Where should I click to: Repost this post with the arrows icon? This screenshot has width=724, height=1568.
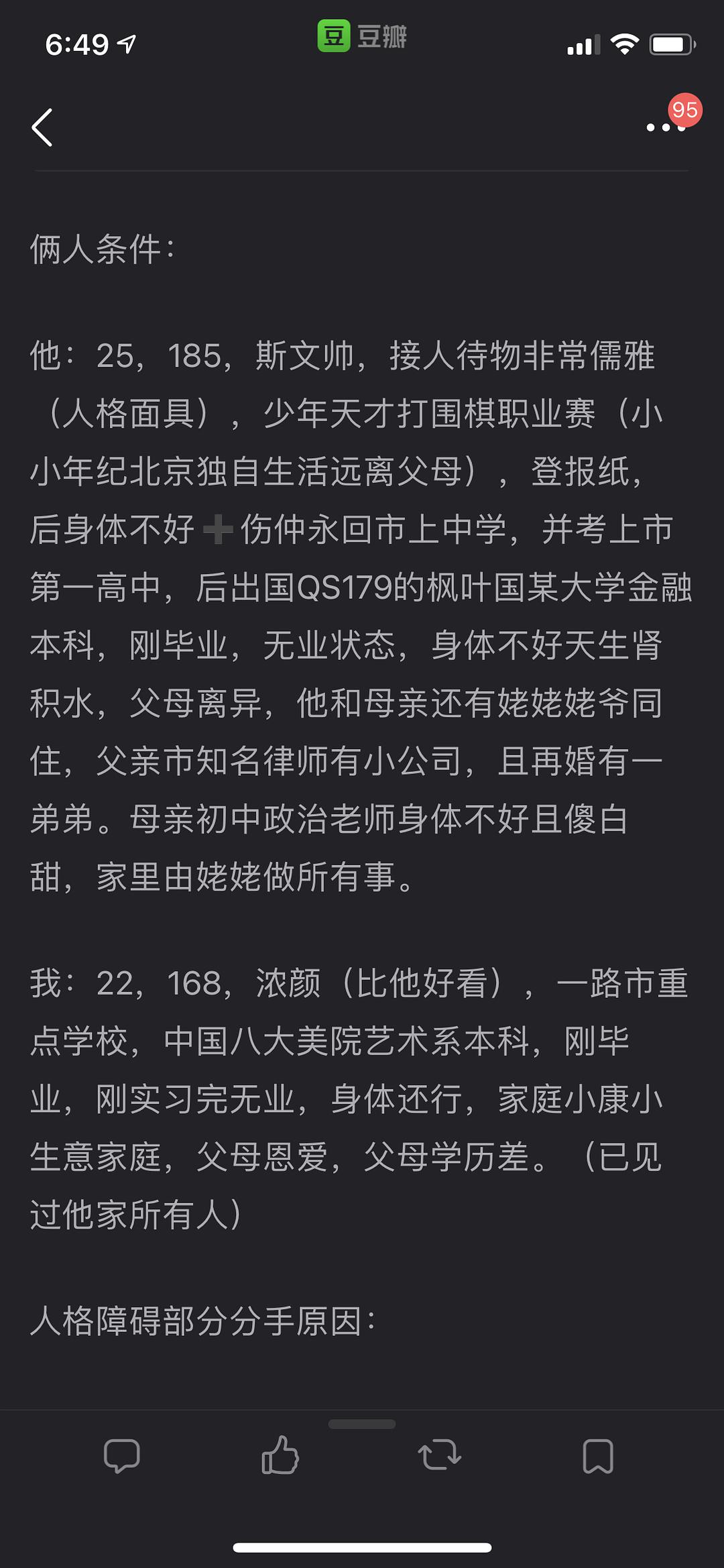point(439,1456)
